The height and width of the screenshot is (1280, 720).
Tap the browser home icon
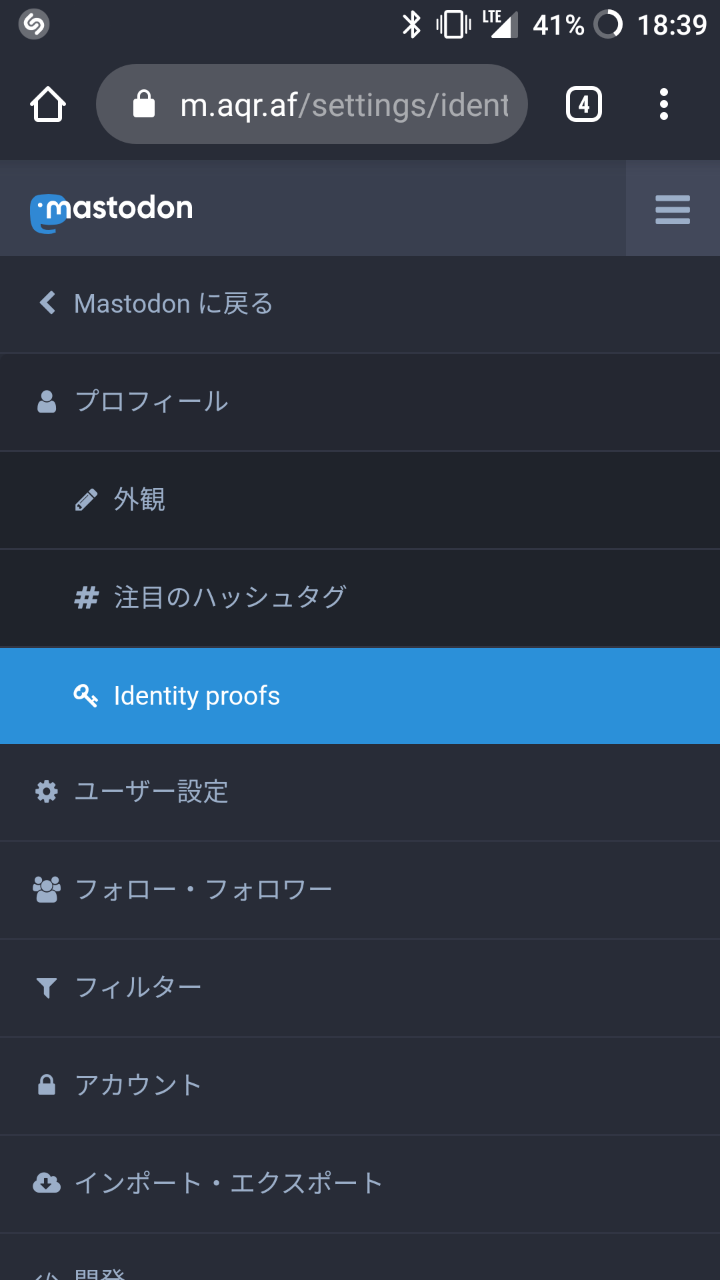pyautogui.click(x=48, y=104)
